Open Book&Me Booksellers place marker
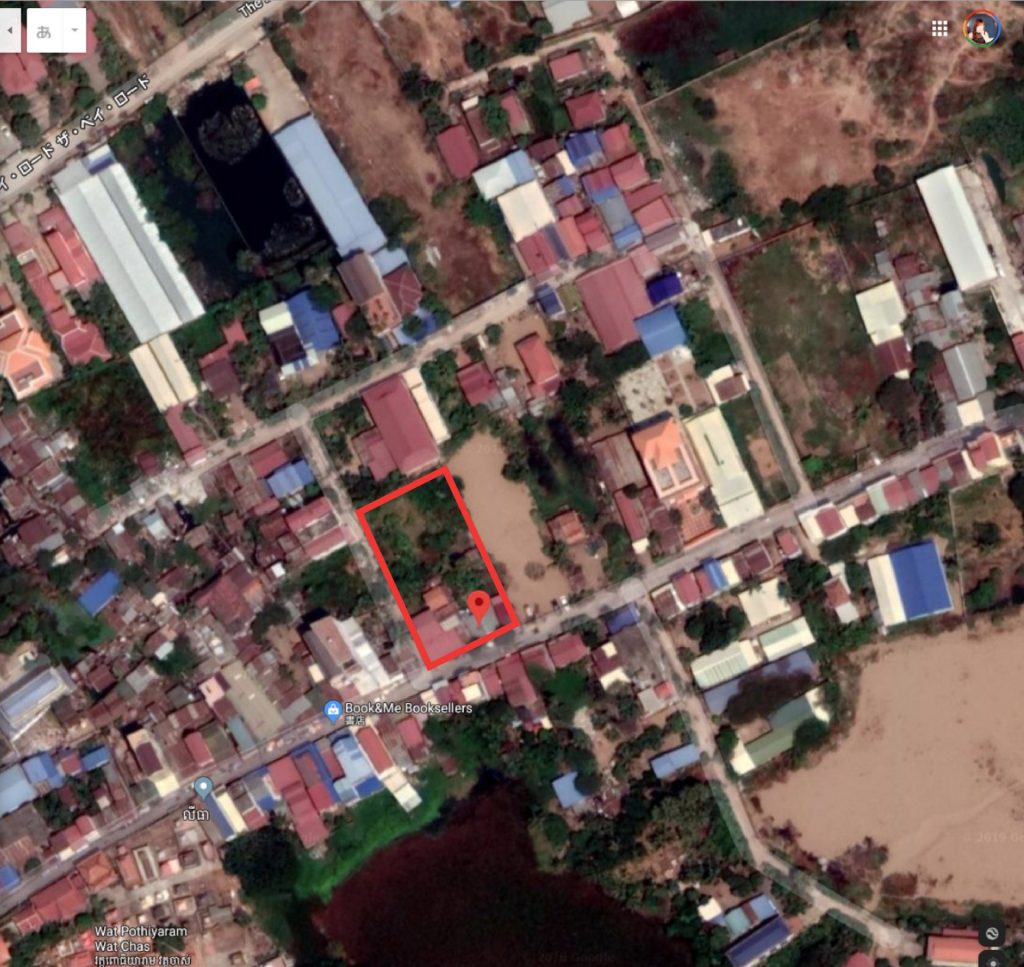The image size is (1024, 967). pos(334,710)
